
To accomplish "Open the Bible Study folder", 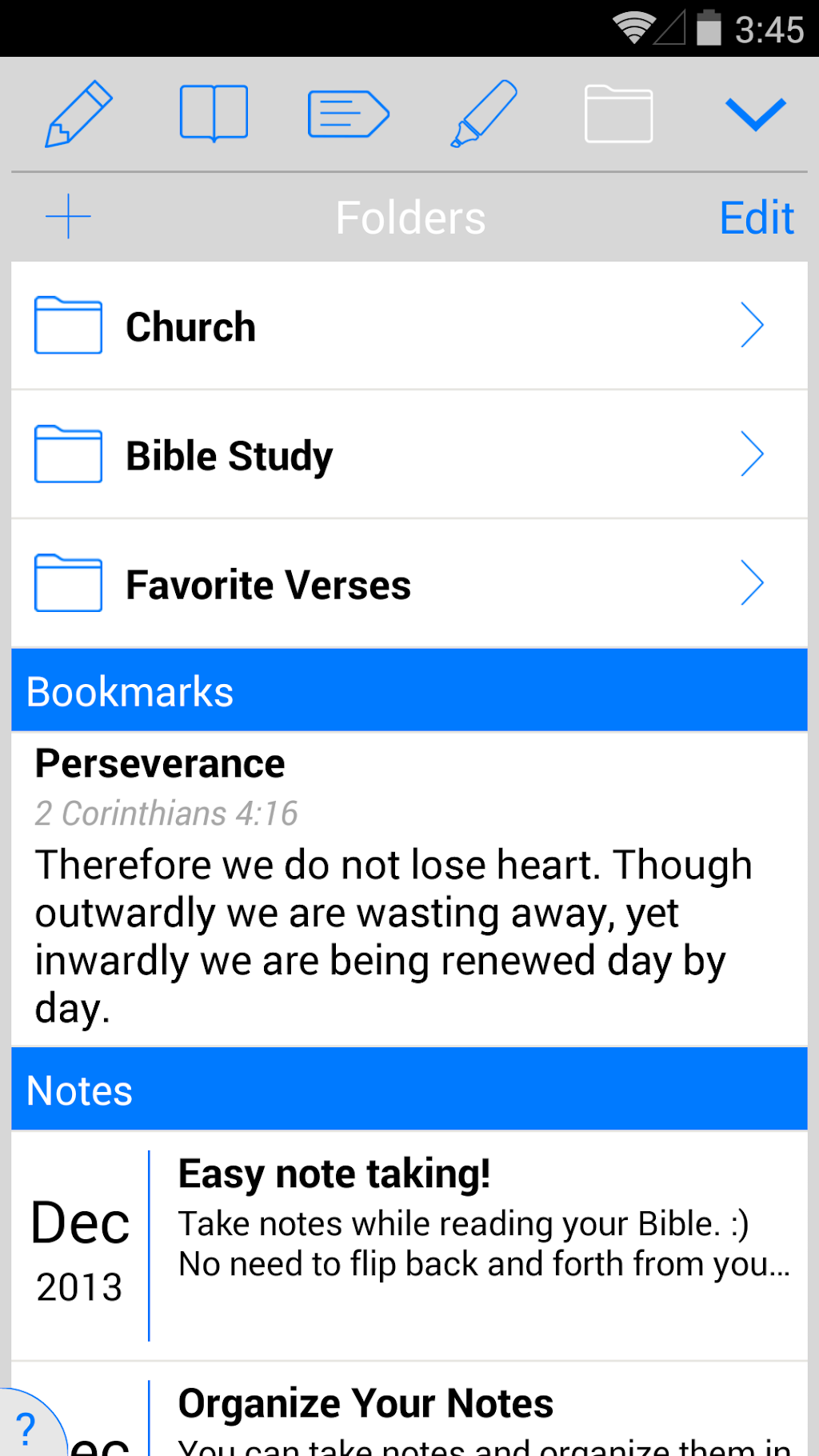I will coord(408,454).
